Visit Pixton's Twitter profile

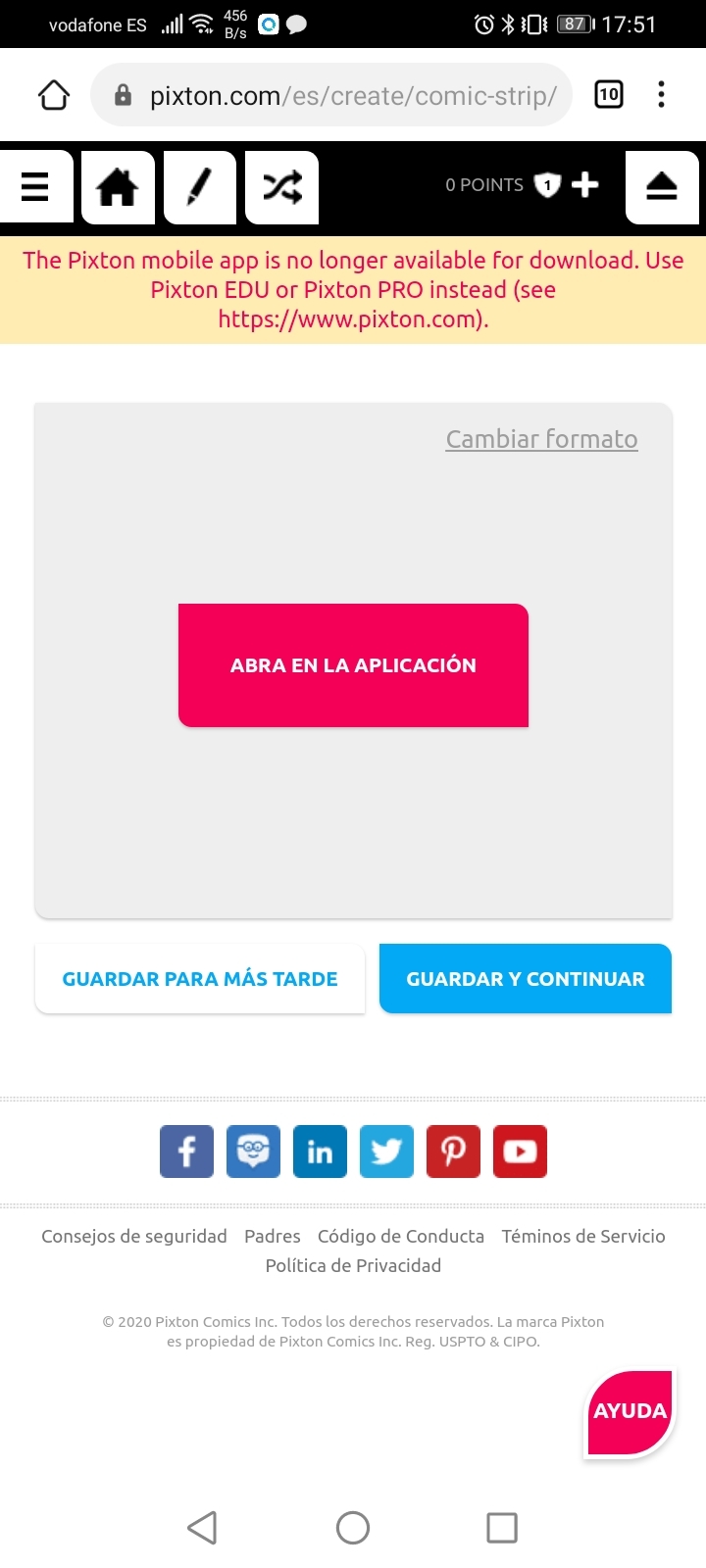(386, 1151)
